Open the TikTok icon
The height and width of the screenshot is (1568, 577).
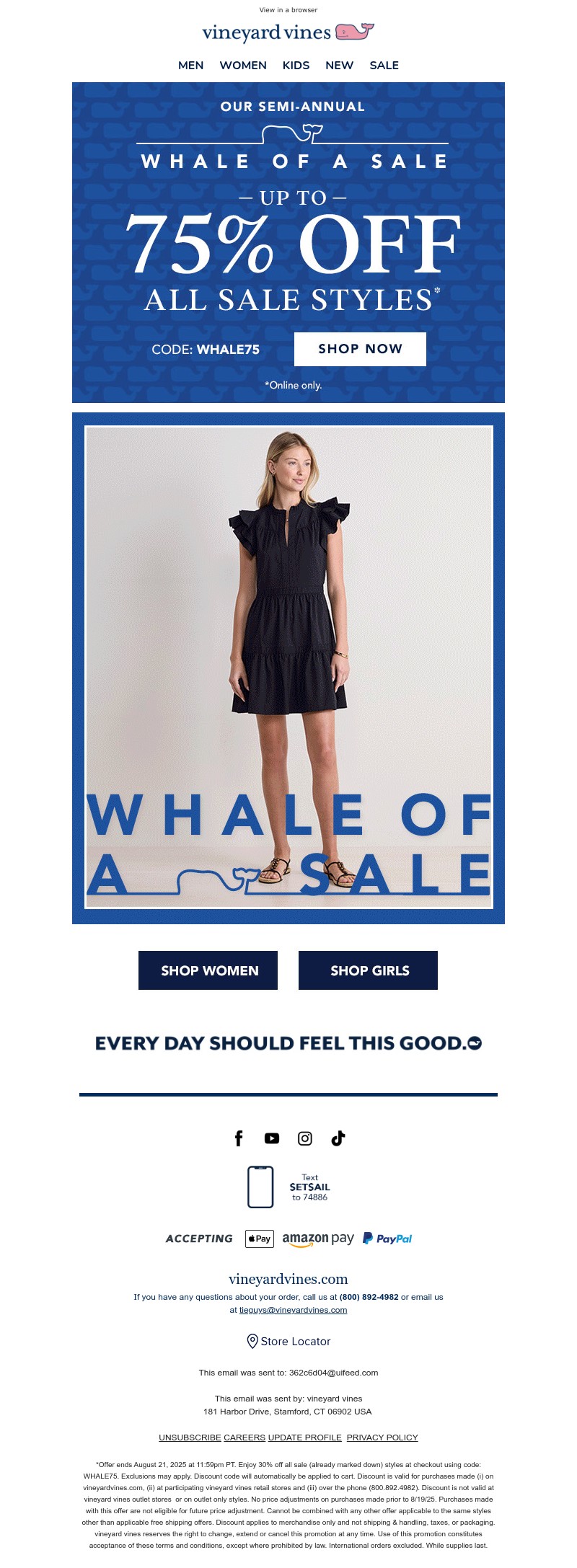[338, 1138]
